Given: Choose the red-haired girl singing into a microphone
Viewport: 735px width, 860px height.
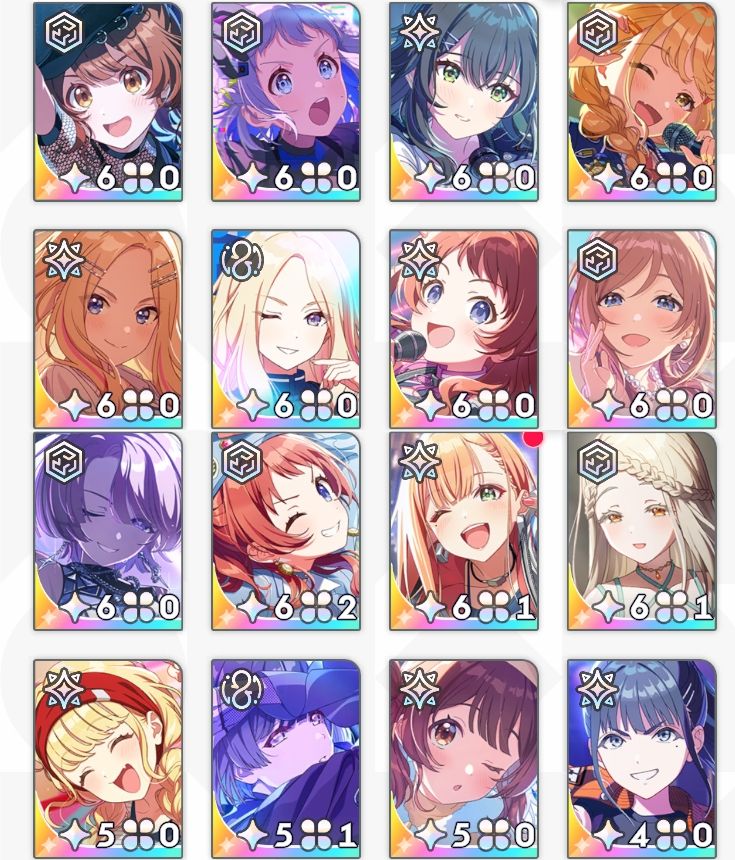Looking at the screenshot, I should click(x=463, y=328).
